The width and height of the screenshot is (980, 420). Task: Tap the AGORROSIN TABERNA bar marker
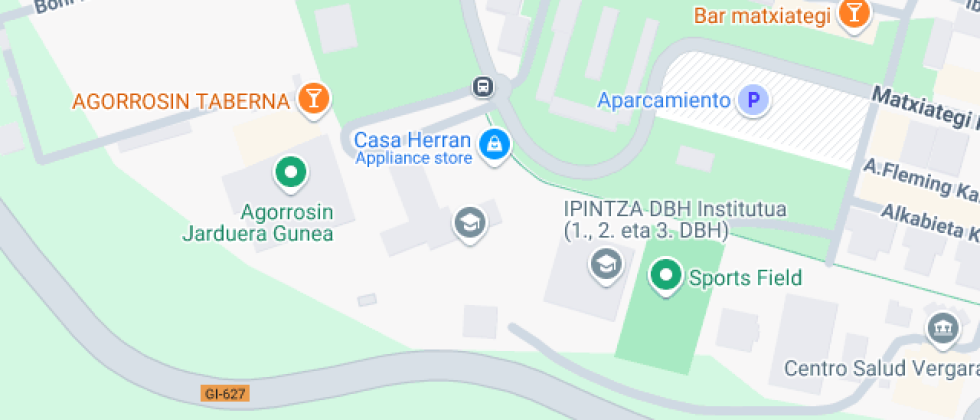[314, 98]
